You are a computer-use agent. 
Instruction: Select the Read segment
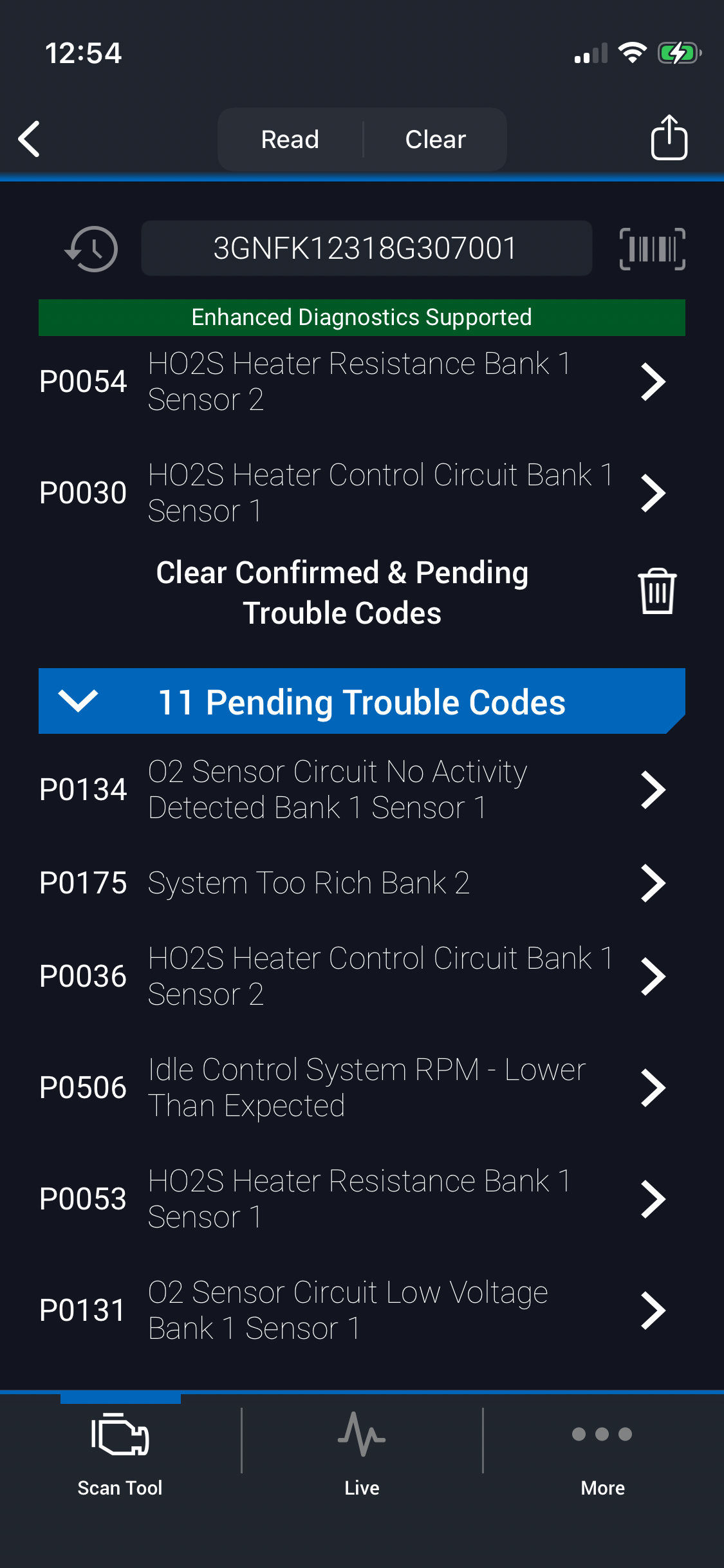coord(290,139)
